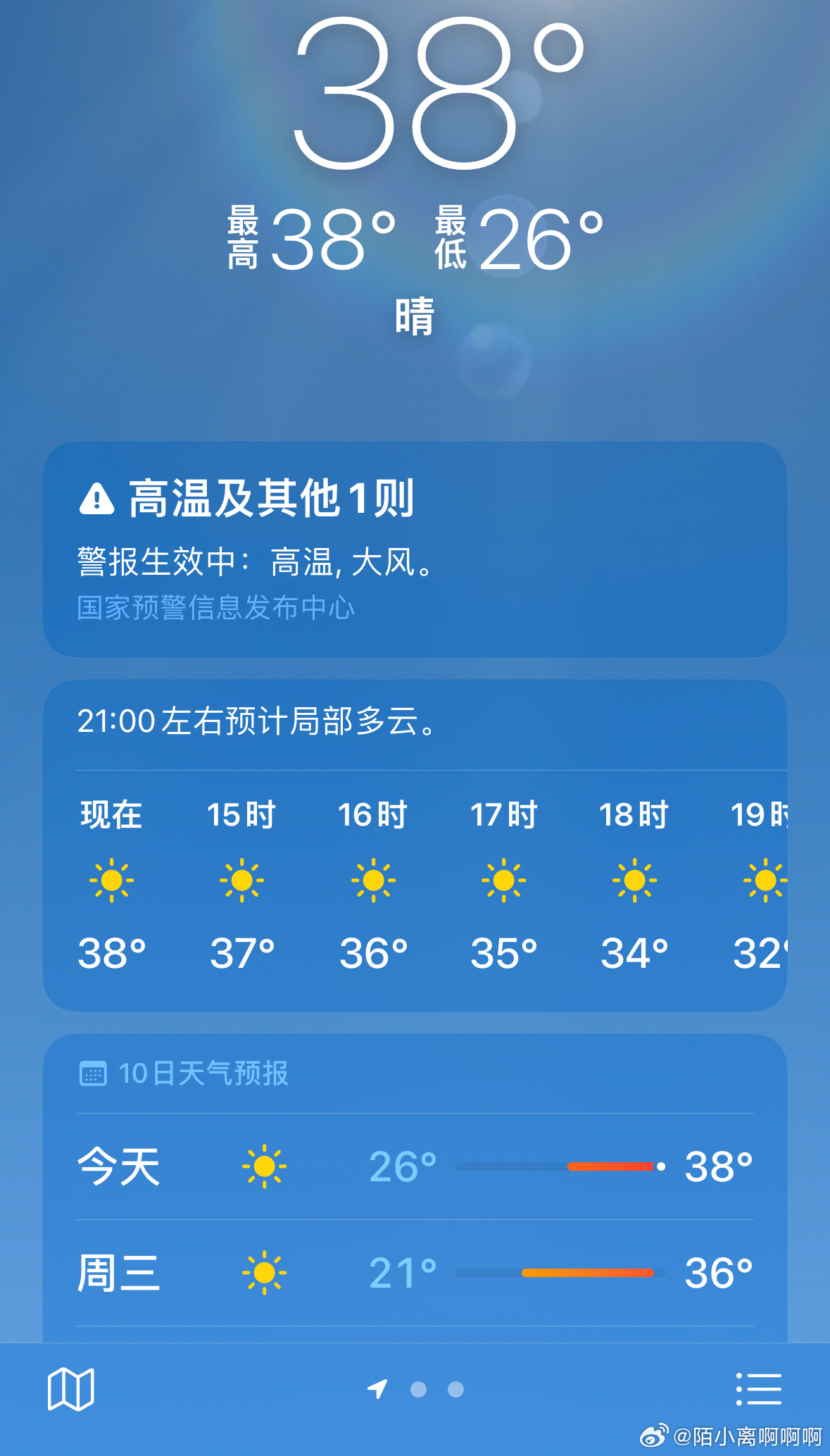Image resolution: width=830 pixels, height=1456 pixels.
Task: Open the hourly forecast card
Action: tap(415, 845)
